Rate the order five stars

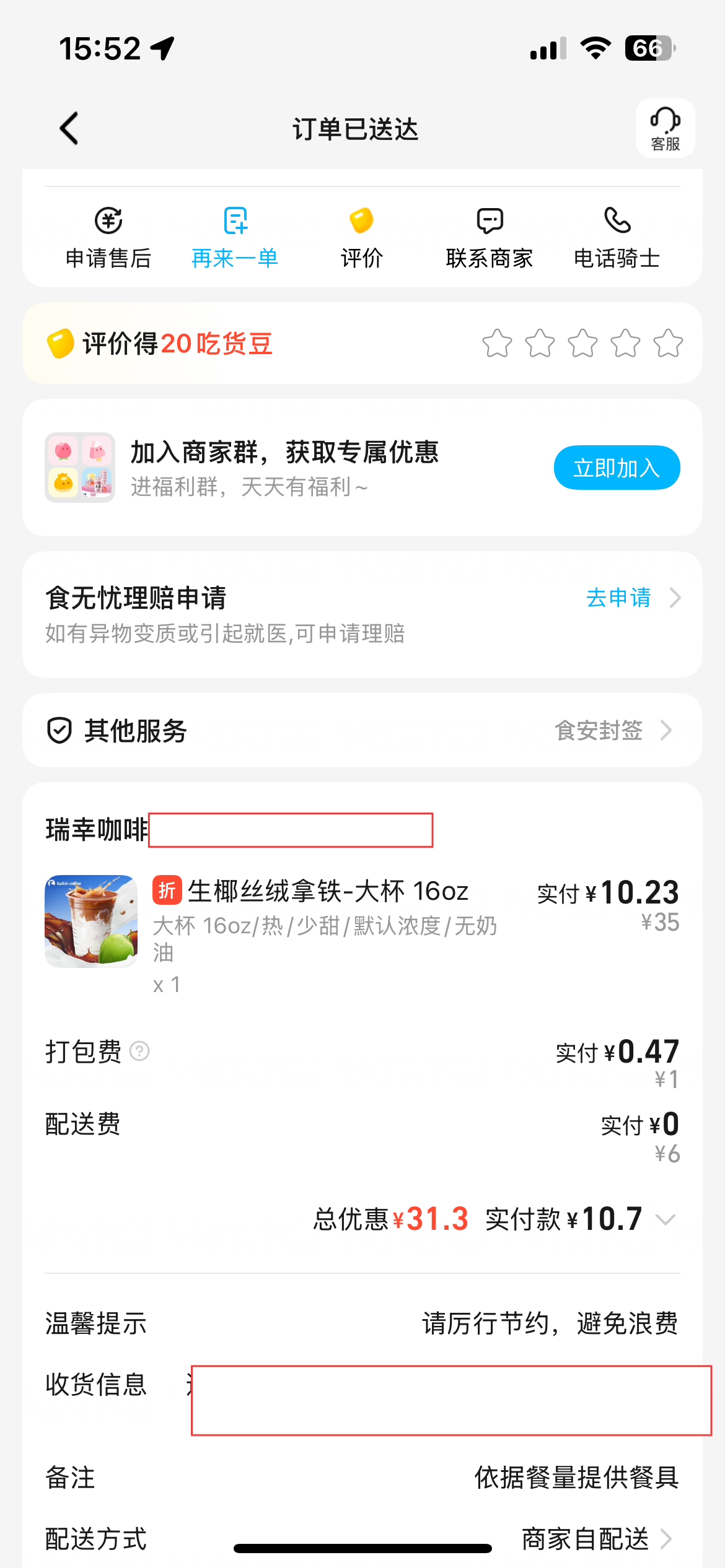[668, 344]
